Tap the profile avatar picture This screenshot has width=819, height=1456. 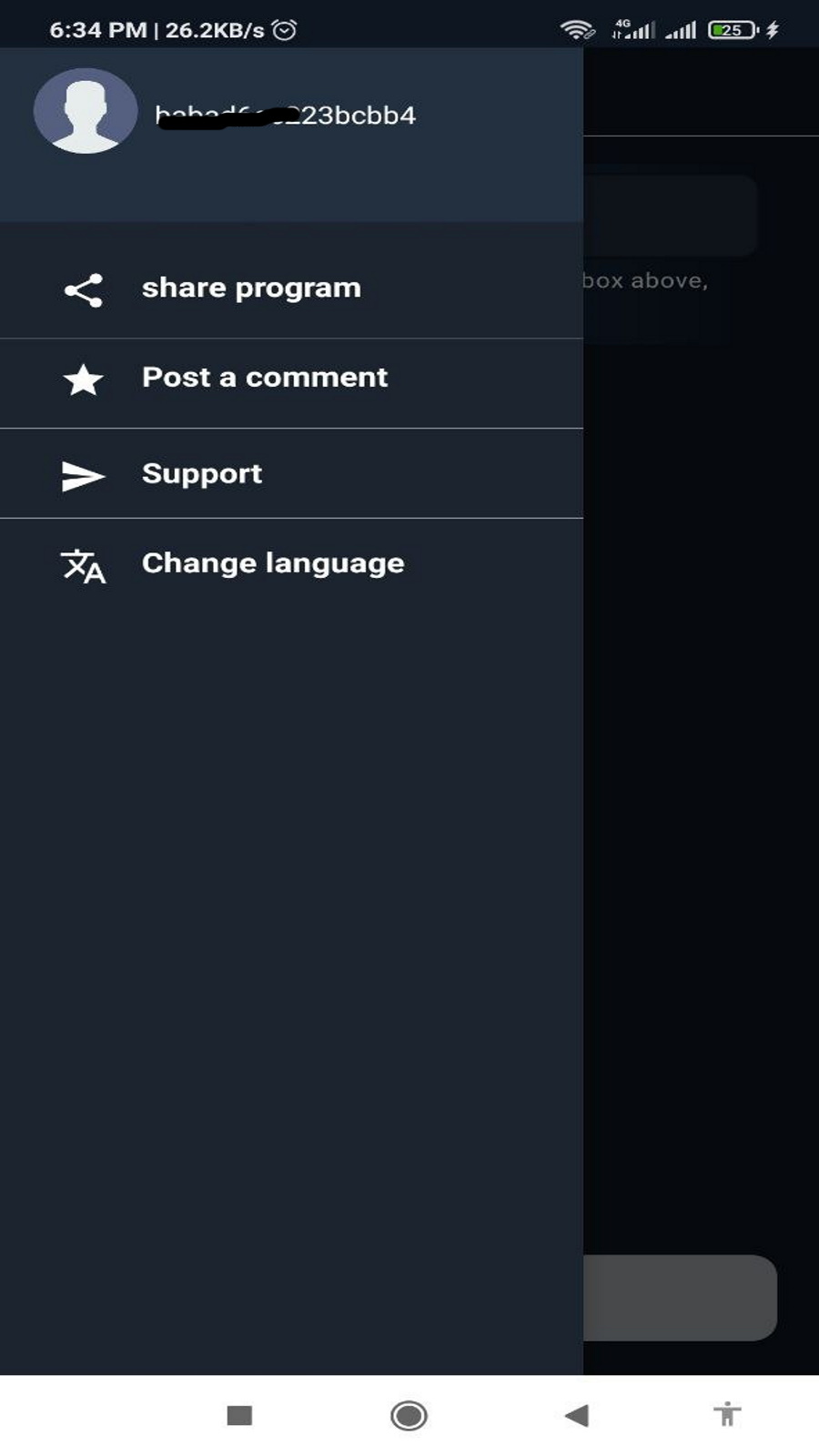[86, 112]
